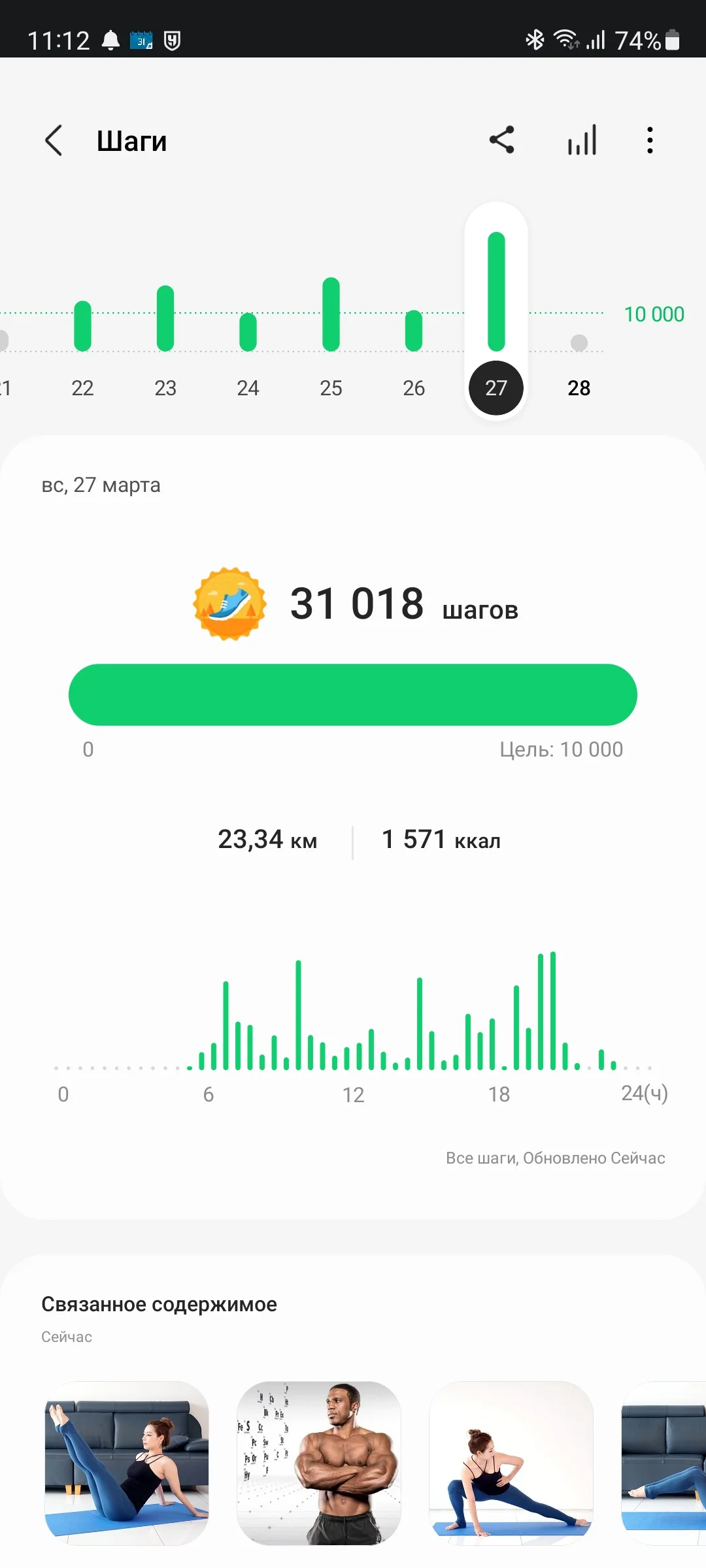Tap the вс, 27 марта date label
This screenshot has width=706, height=1568.
[100, 485]
